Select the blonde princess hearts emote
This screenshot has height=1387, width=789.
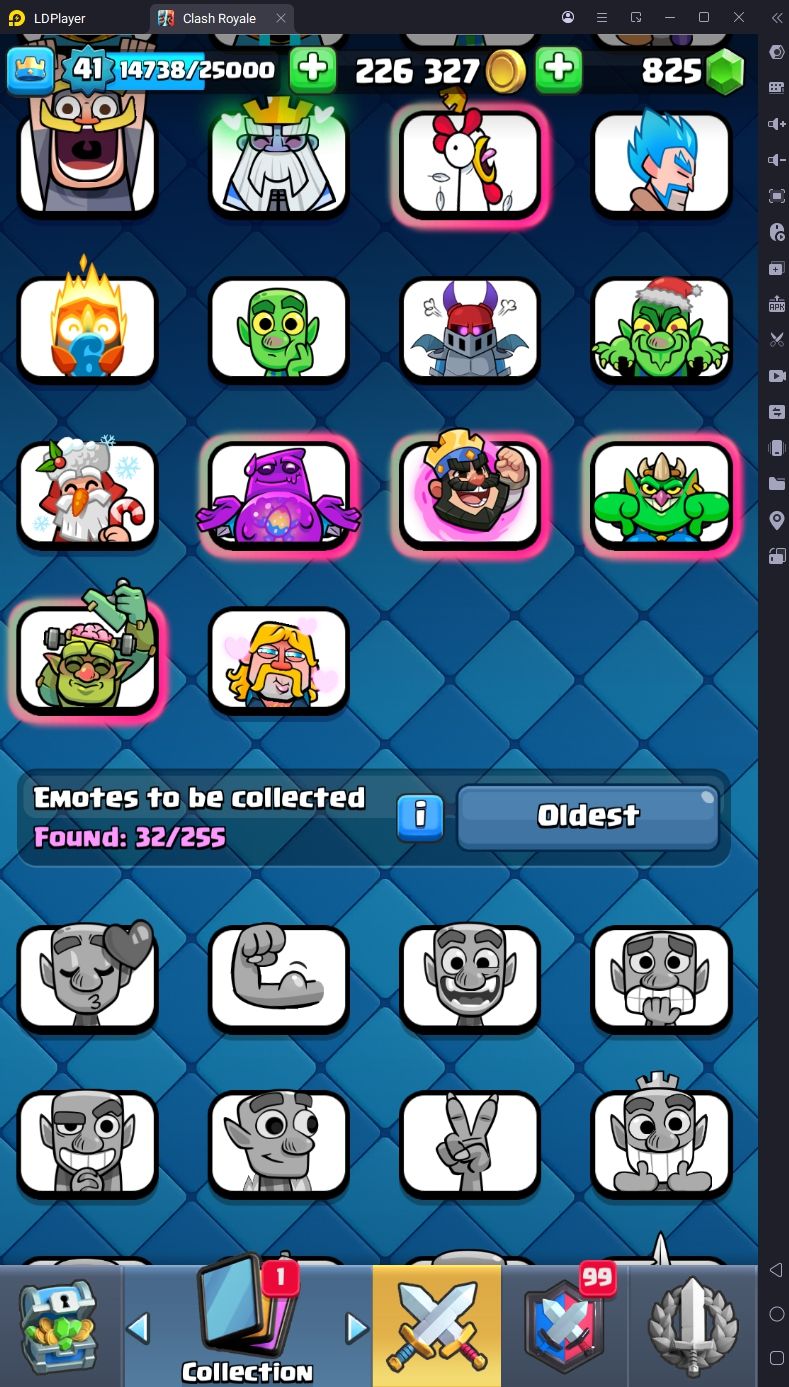coord(279,659)
